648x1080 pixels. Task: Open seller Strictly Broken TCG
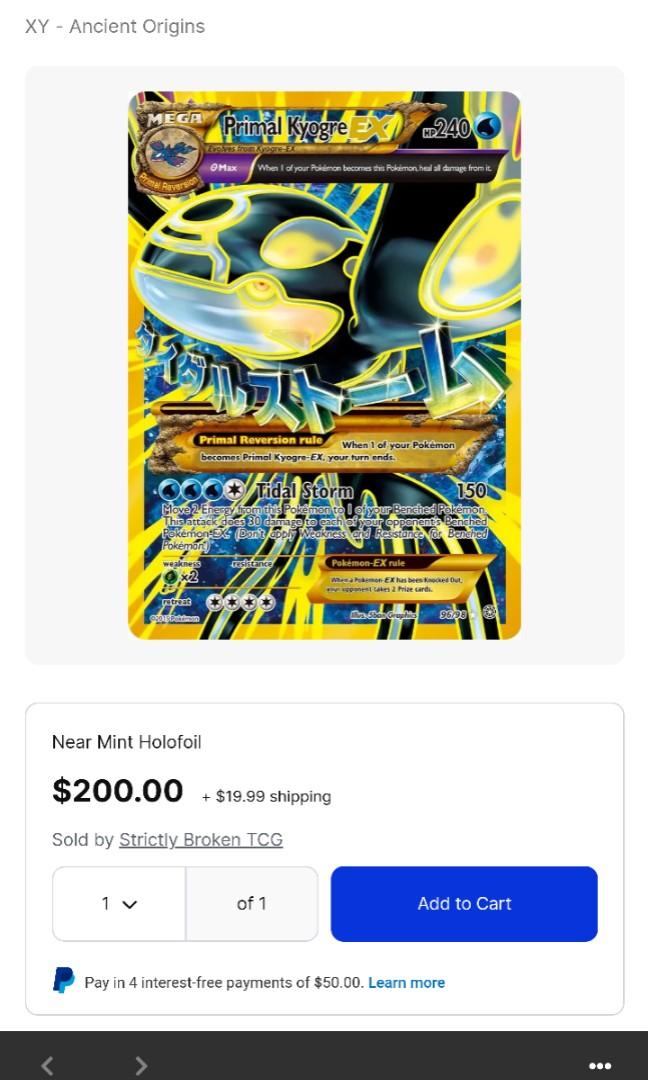201,840
